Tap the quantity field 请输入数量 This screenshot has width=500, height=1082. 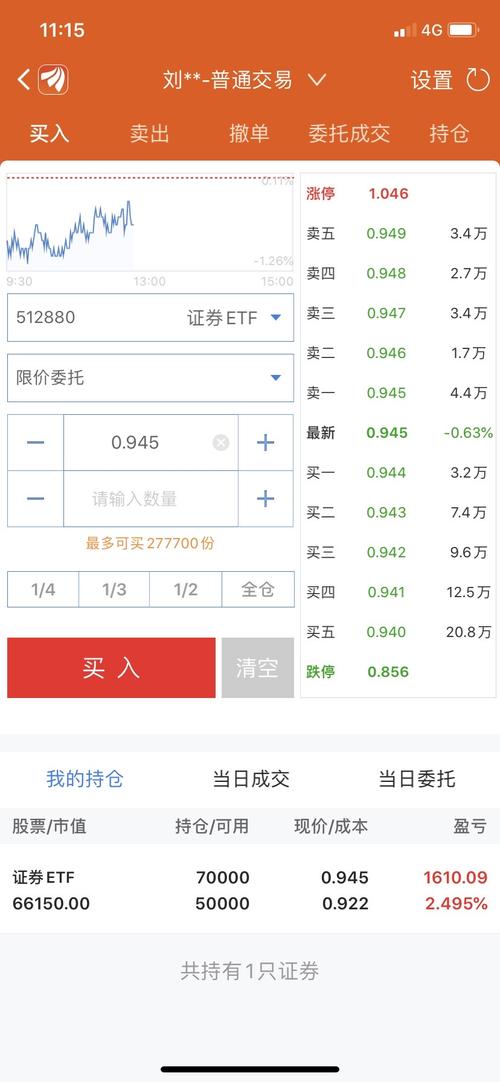point(150,499)
